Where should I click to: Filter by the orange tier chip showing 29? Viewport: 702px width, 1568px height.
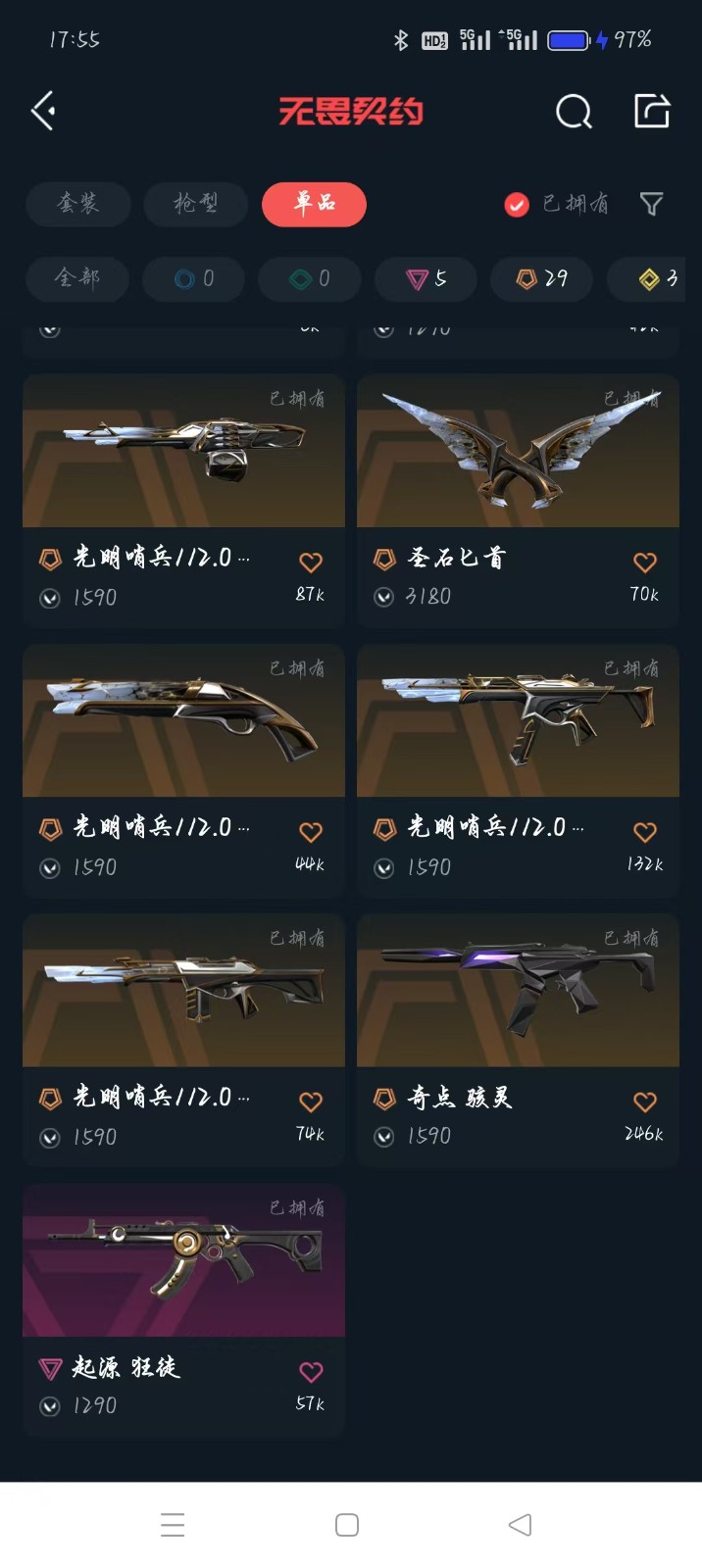(542, 279)
